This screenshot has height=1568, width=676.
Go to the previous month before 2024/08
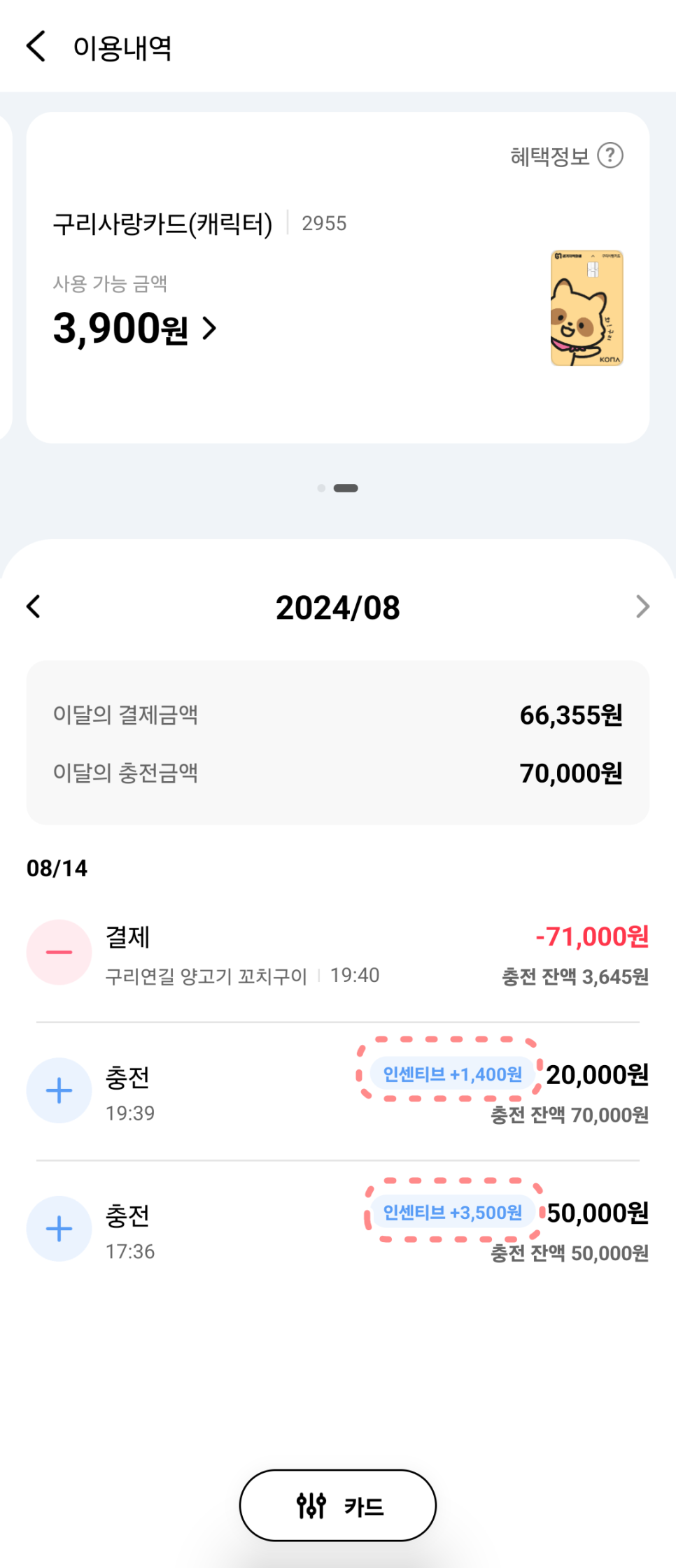pos(34,606)
